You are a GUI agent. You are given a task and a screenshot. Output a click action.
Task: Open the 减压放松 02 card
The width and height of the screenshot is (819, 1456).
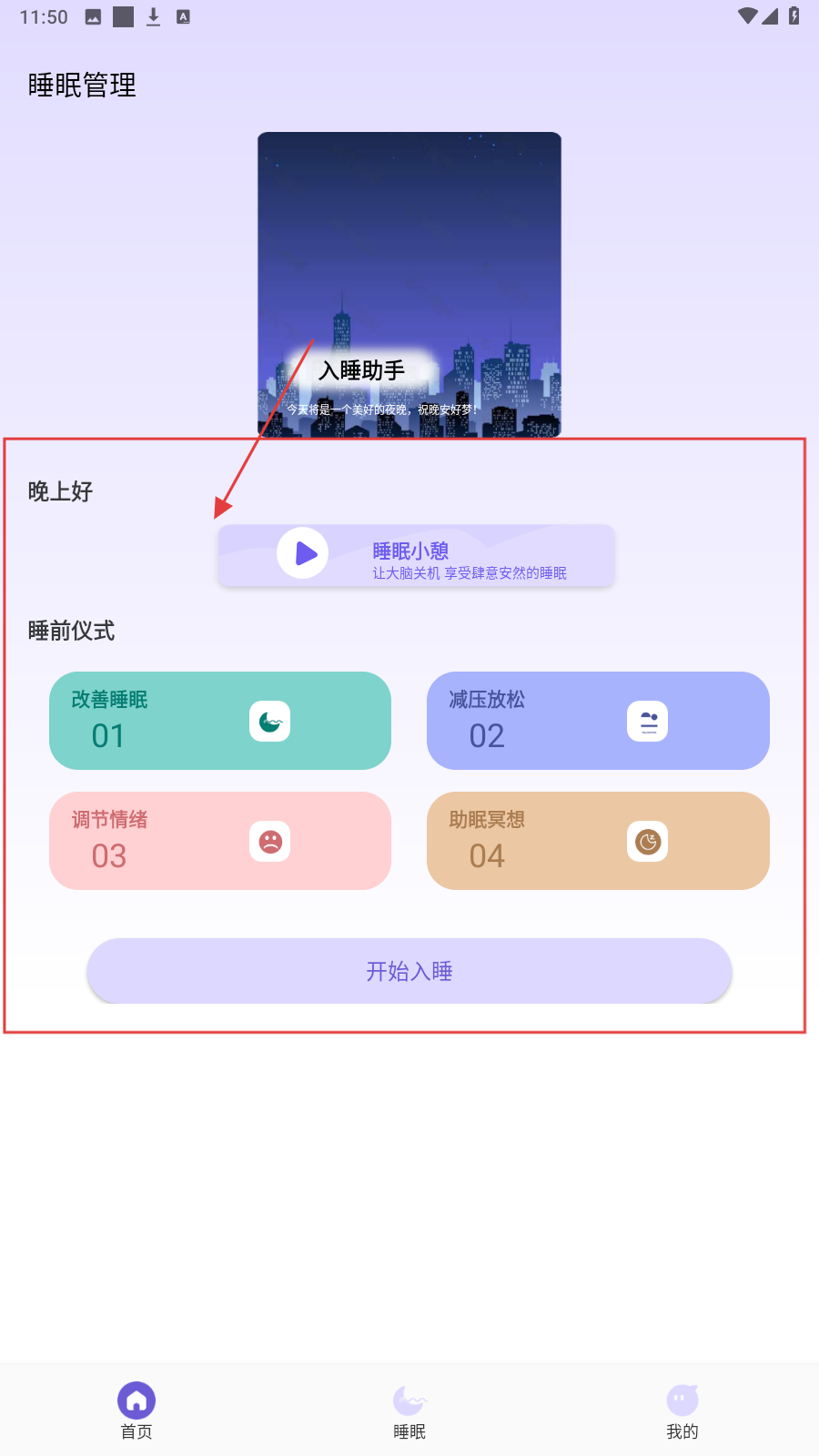click(x=598, y=721)
